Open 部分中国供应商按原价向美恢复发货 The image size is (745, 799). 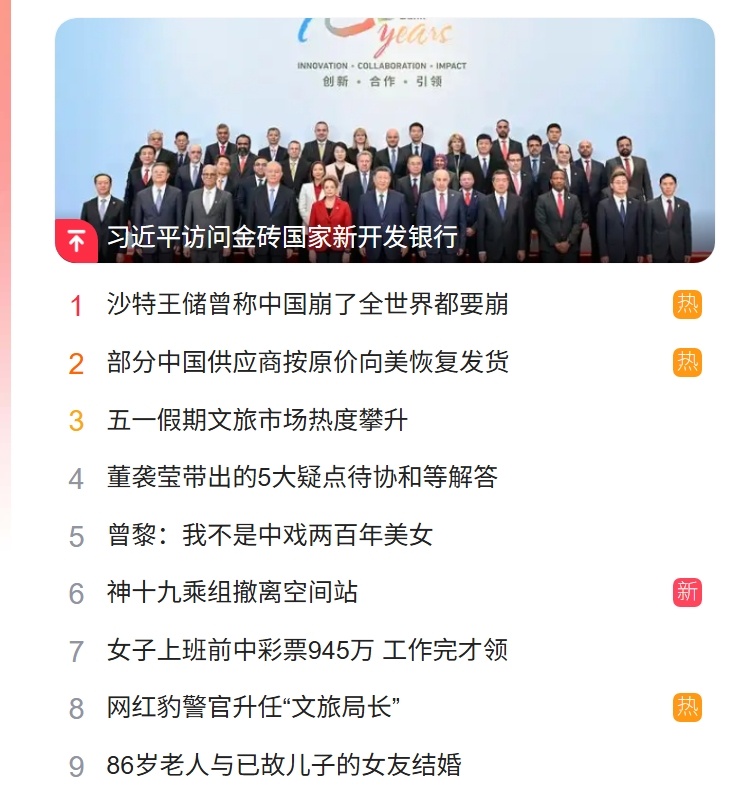click(x=307, y=362)
